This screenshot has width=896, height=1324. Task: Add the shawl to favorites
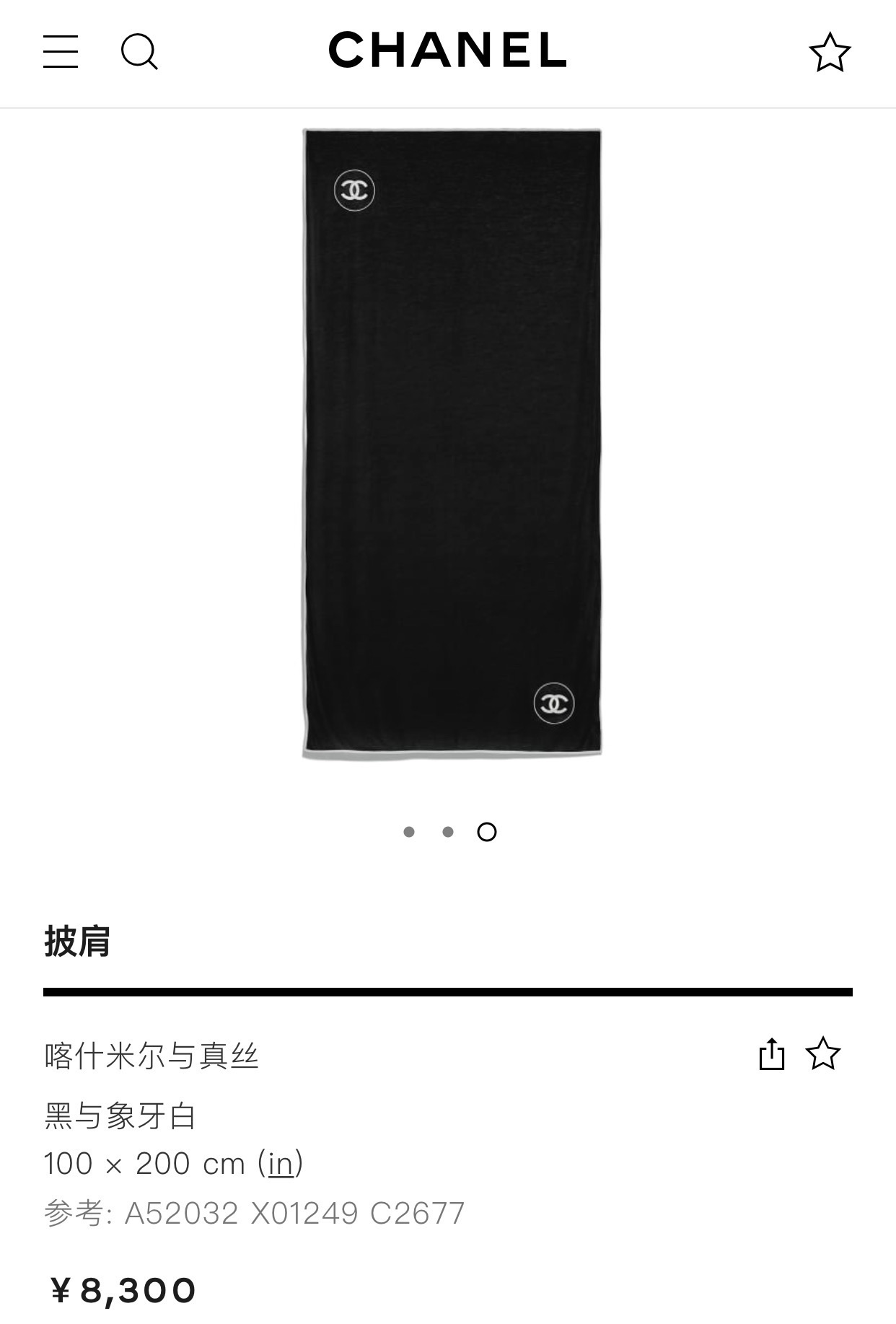pos(823,1054)
